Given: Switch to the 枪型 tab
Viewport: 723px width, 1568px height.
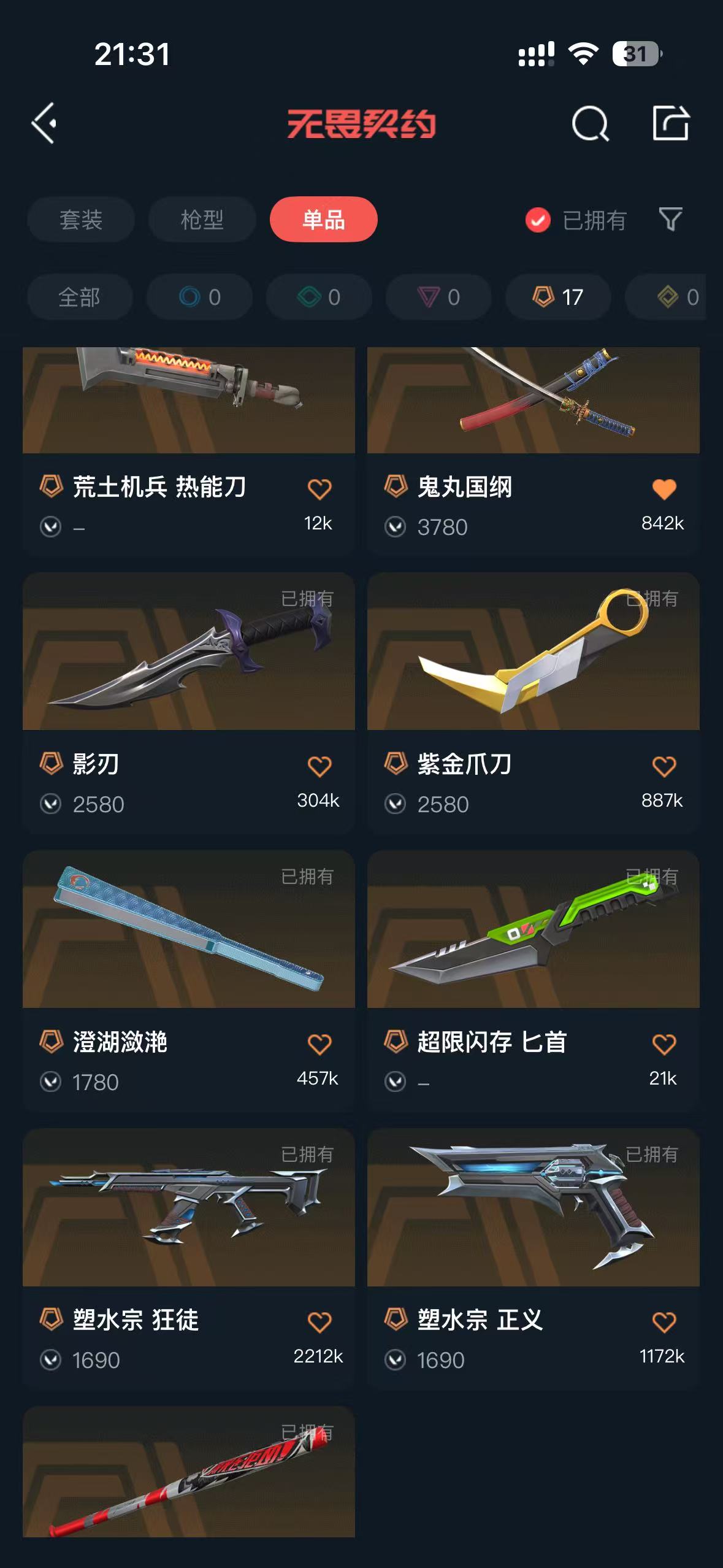Looking at the screenshot, I should (x=202, y=220).
